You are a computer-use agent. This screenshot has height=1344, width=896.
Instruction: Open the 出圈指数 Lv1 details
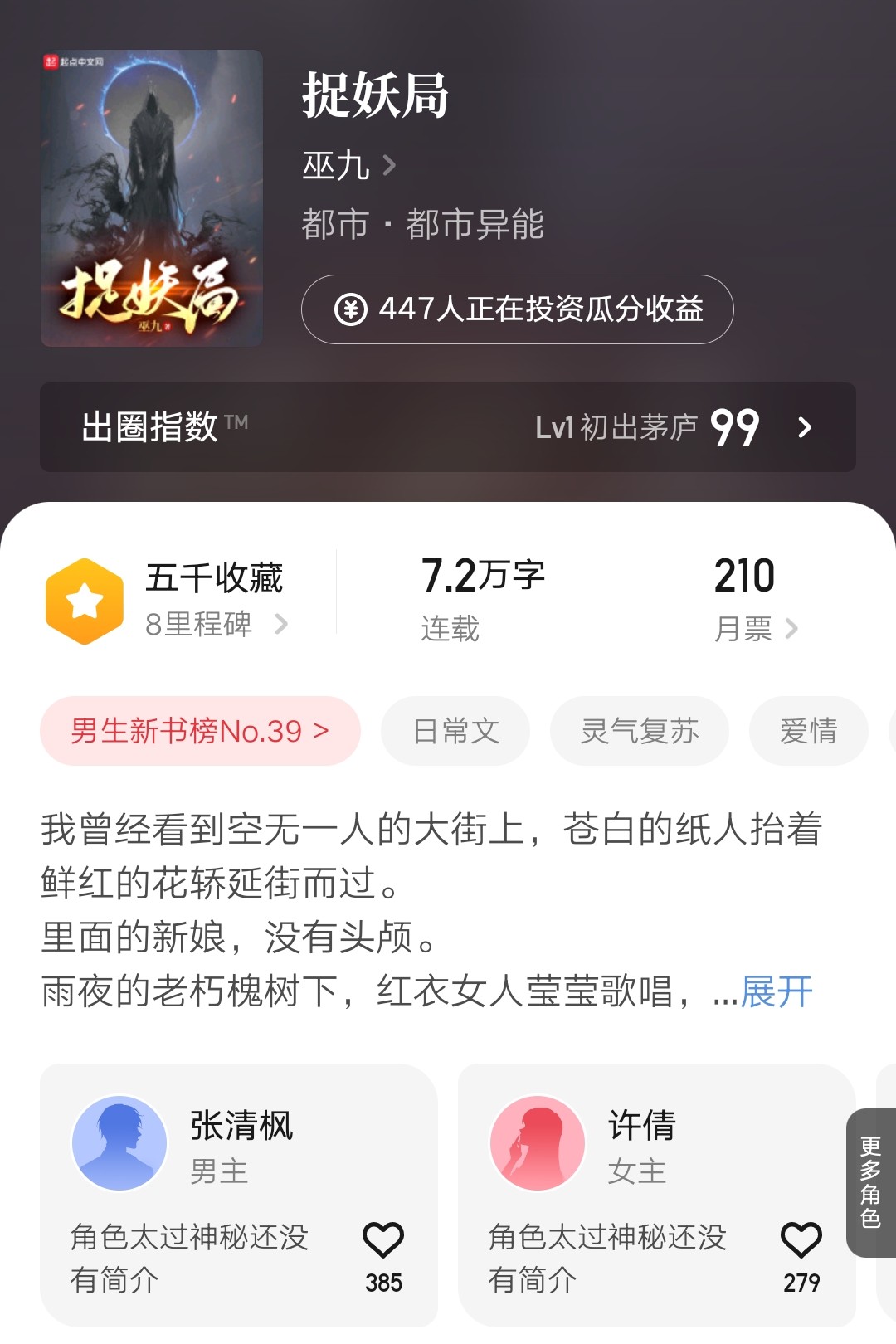coord(448,427)
